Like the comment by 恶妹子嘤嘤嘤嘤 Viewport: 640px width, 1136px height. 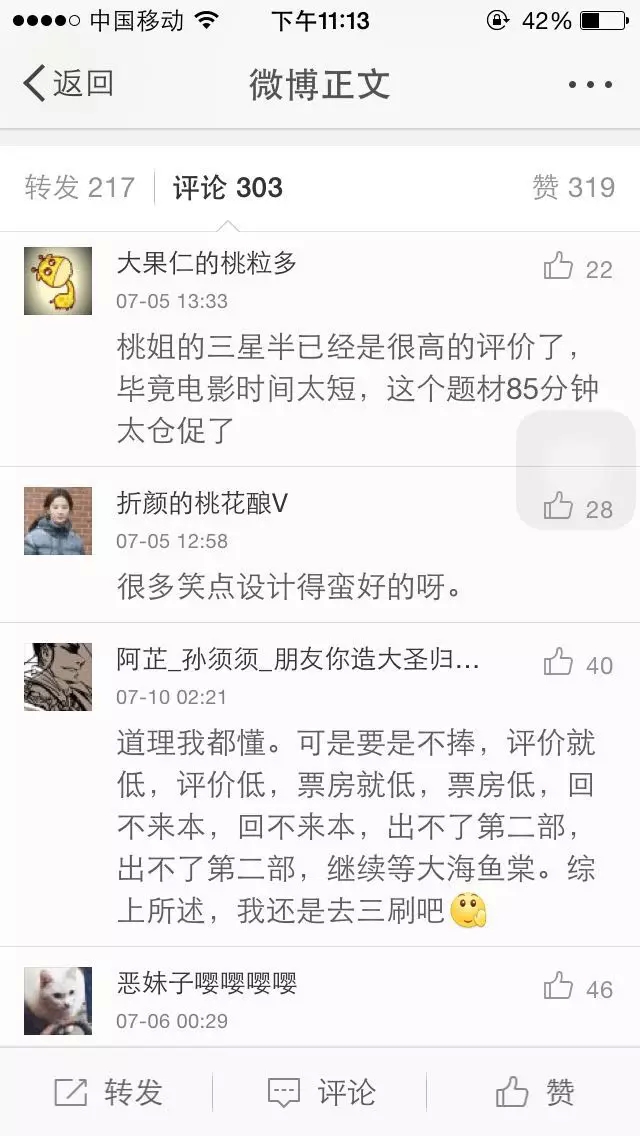pyautogui.click(x=577, y=988)
